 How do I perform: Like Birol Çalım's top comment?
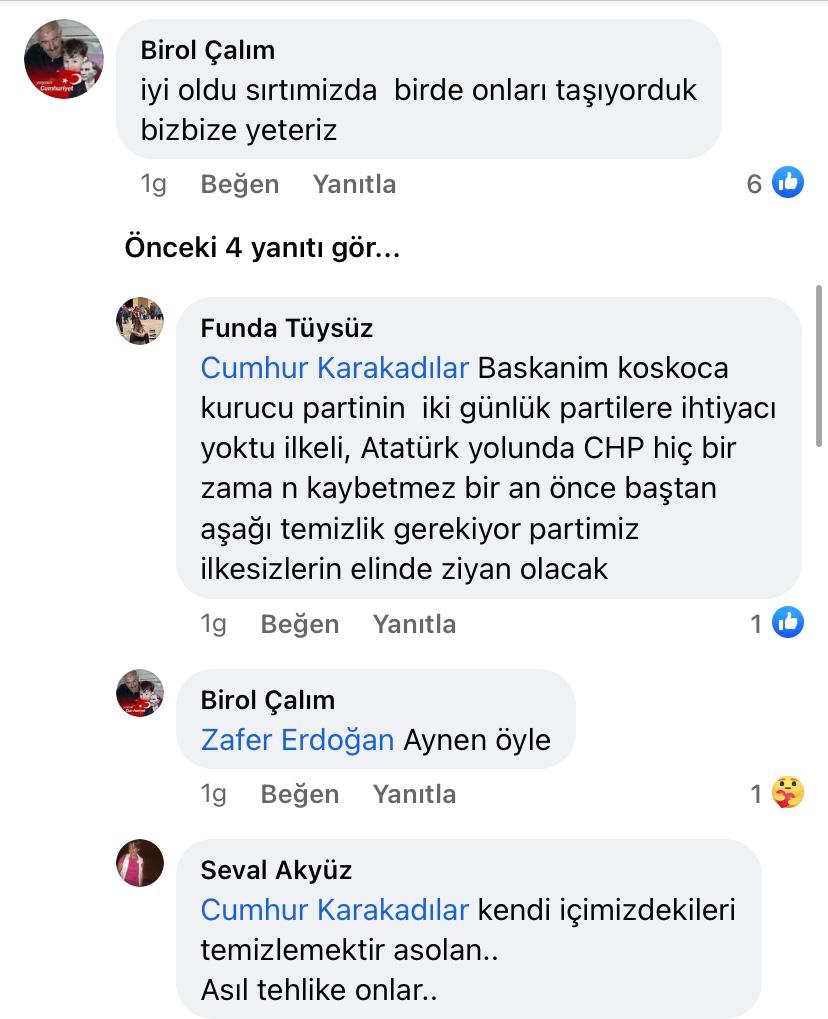(x=239, y=184)
